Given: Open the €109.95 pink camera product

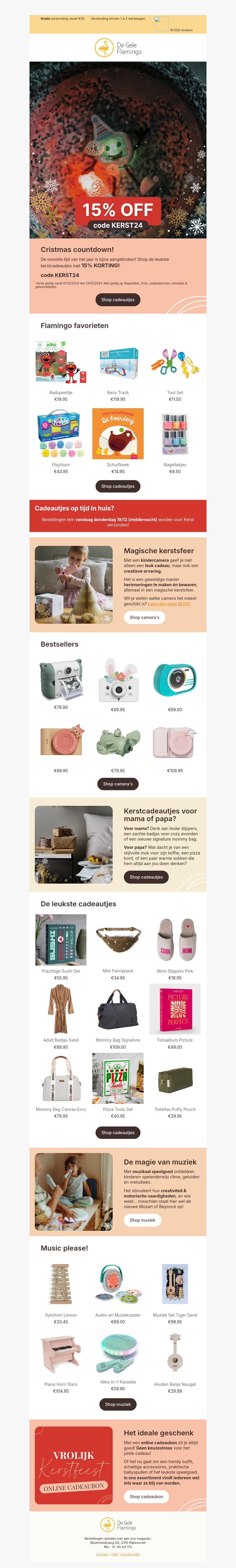Looking at the screenshot, I should pyautogui.click(x=175, y=743).
